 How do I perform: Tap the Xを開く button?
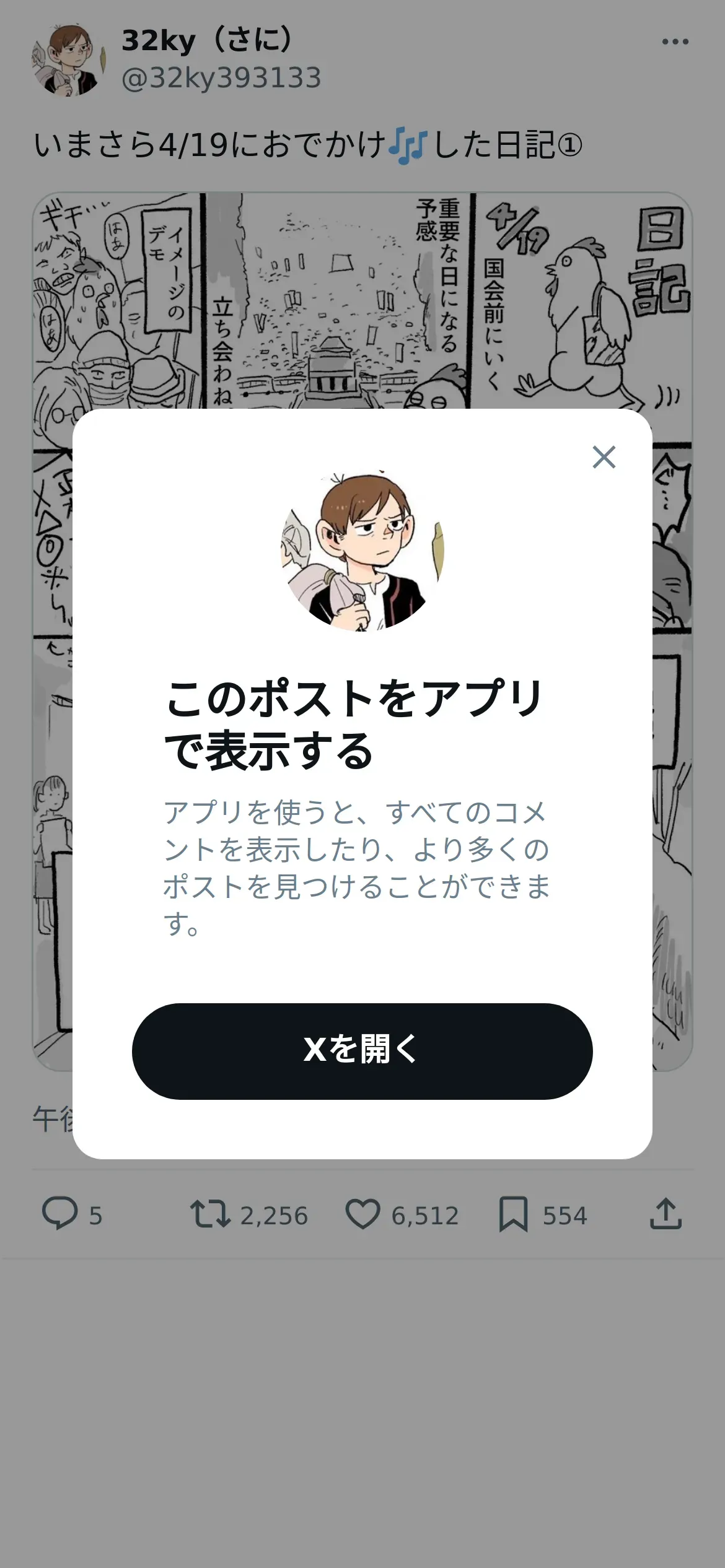(362, 1051)
